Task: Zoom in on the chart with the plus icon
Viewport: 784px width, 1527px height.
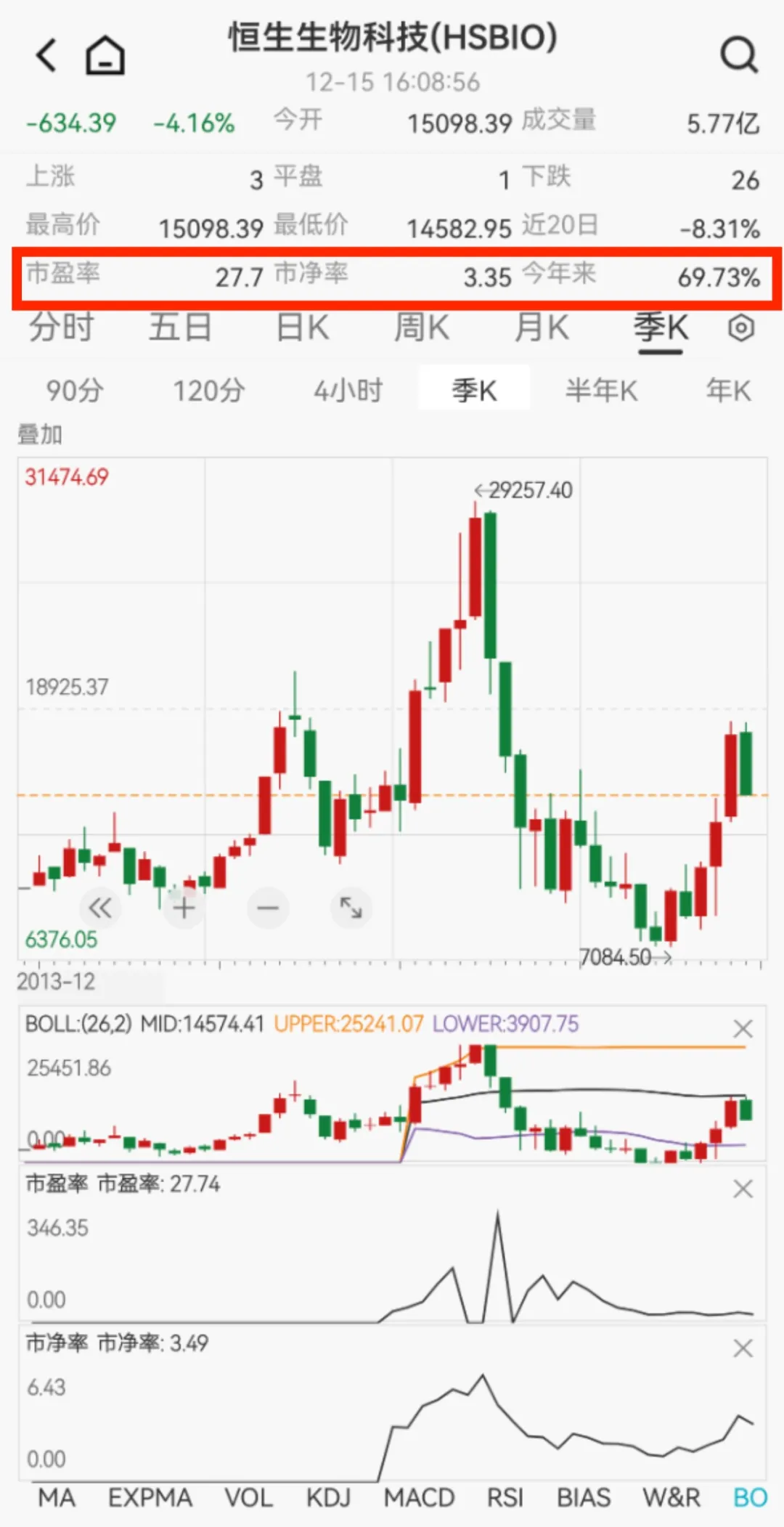Action: coord(184,908)
